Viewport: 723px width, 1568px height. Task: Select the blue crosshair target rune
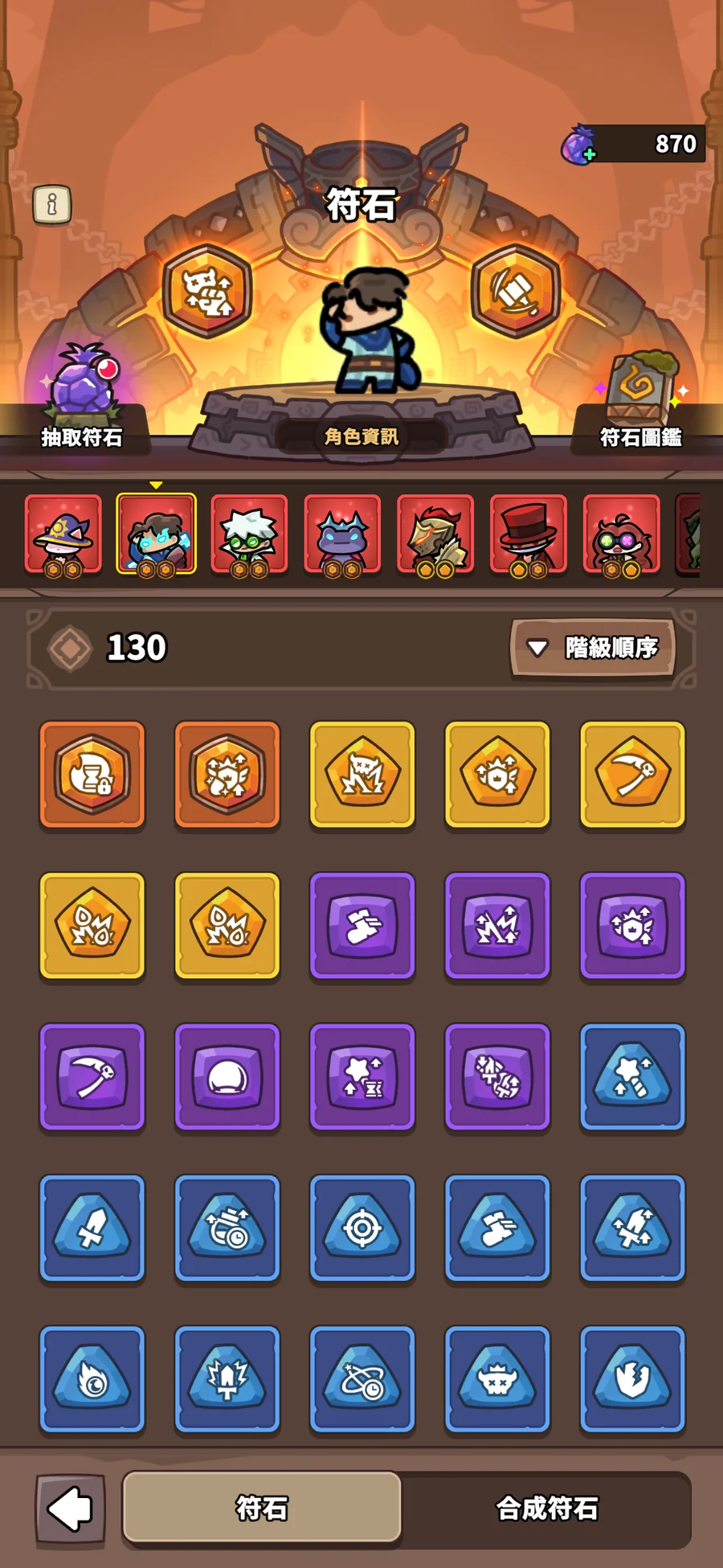(x=362, y=1228)
